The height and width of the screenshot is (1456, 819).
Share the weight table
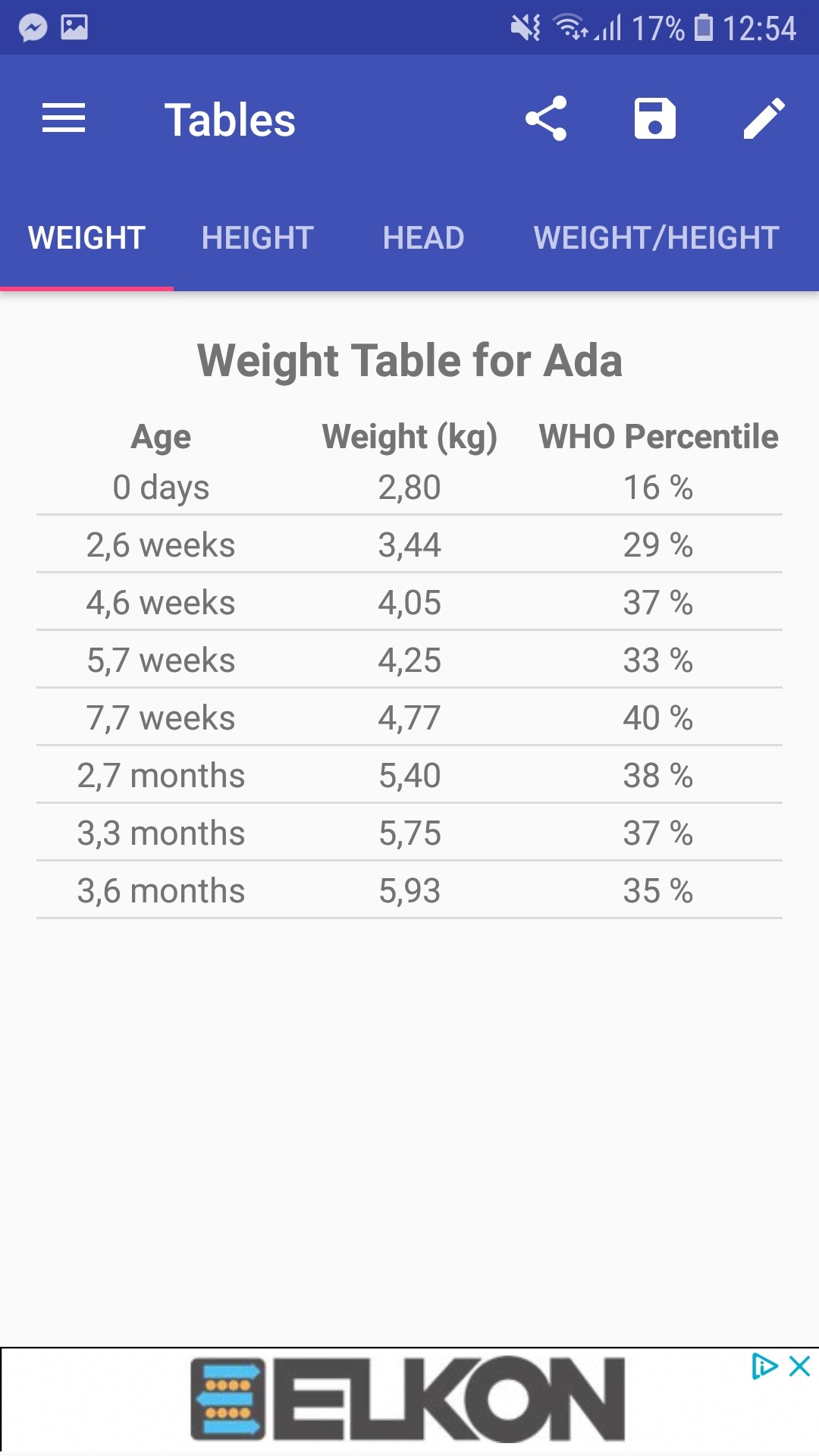click(x=546, y=119)
